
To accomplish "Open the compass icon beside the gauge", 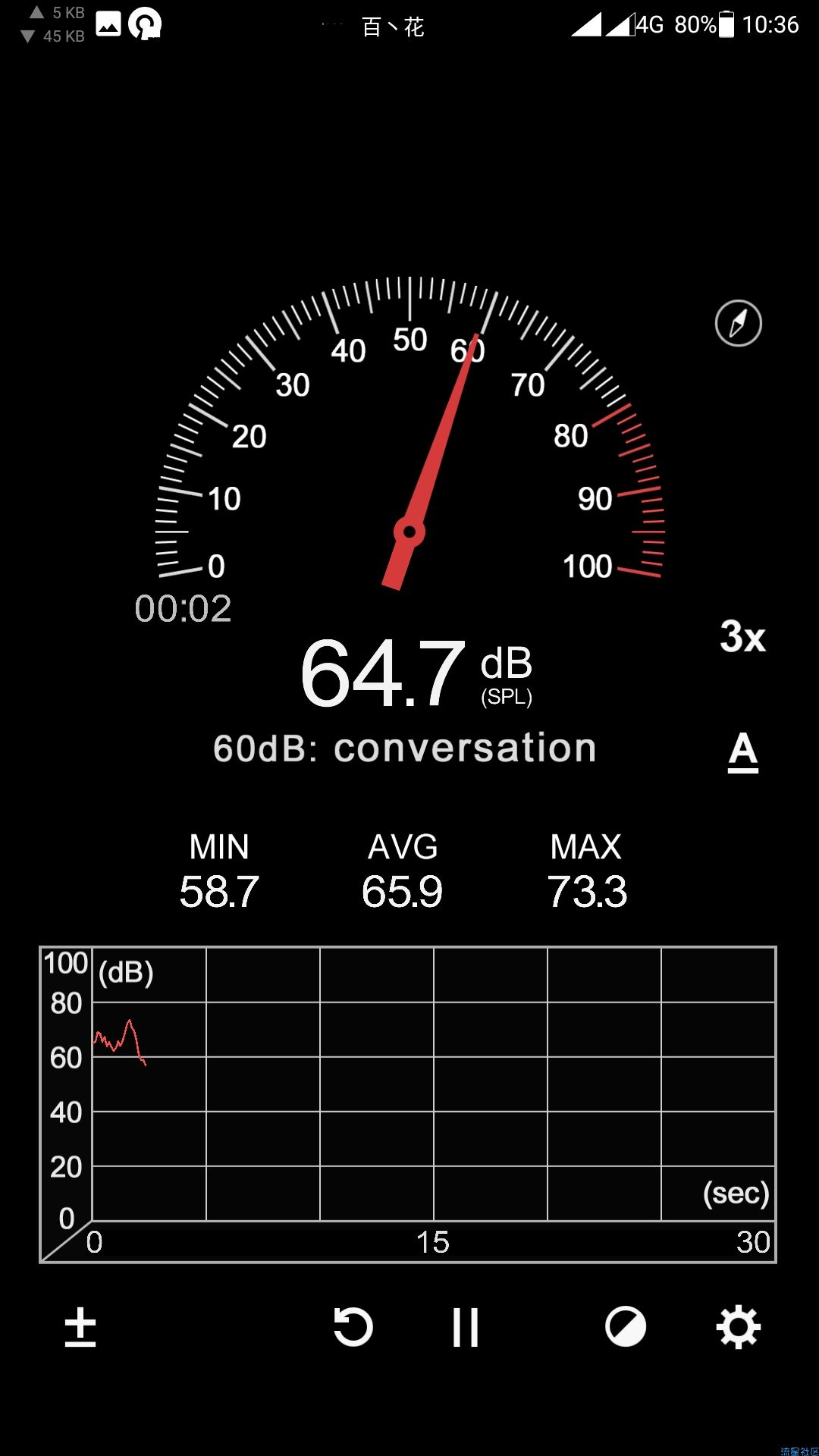I will coord(738,324).
